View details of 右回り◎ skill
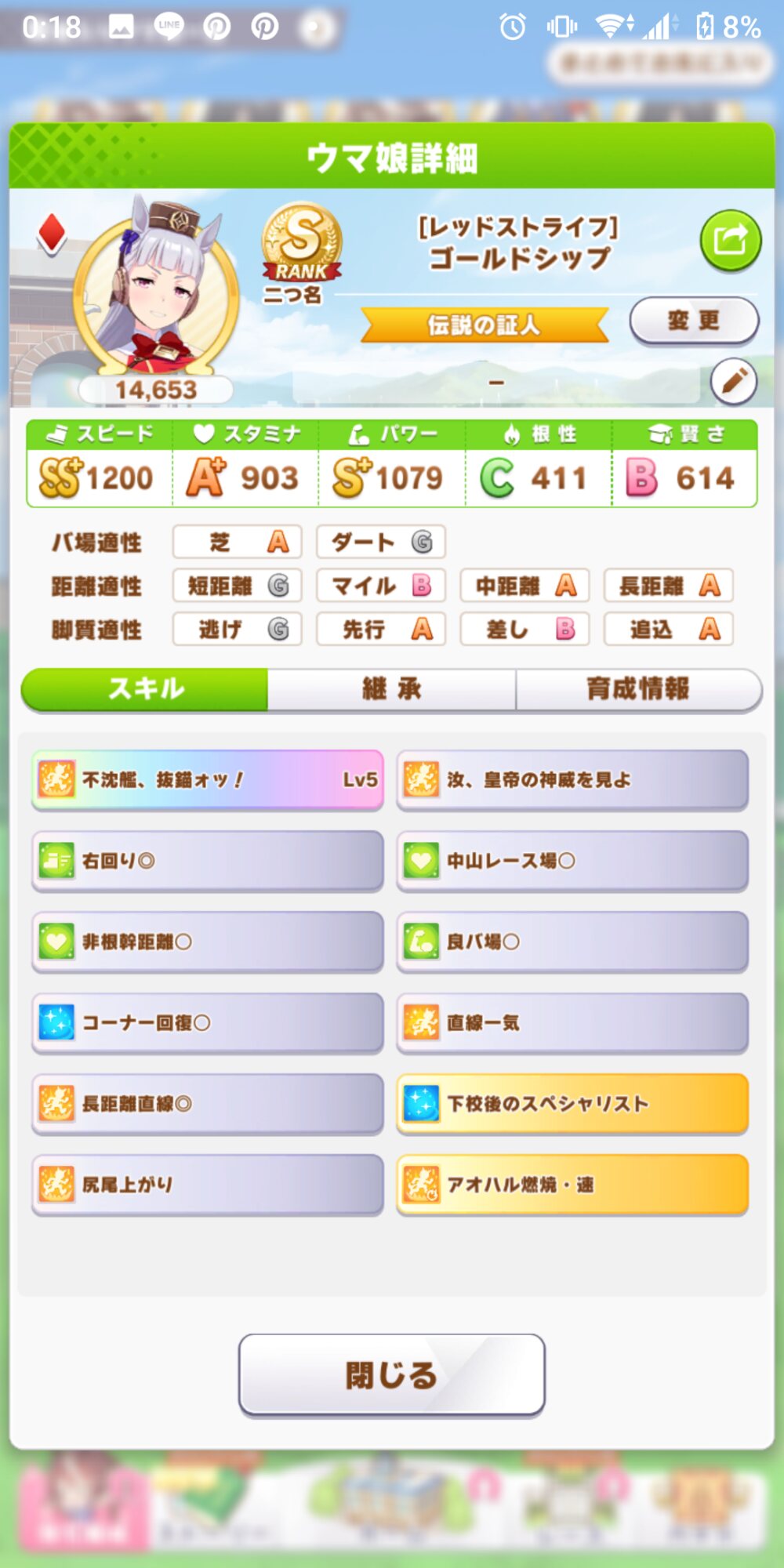The width and height of the screenshot is (784, 1568). point(208,861)
